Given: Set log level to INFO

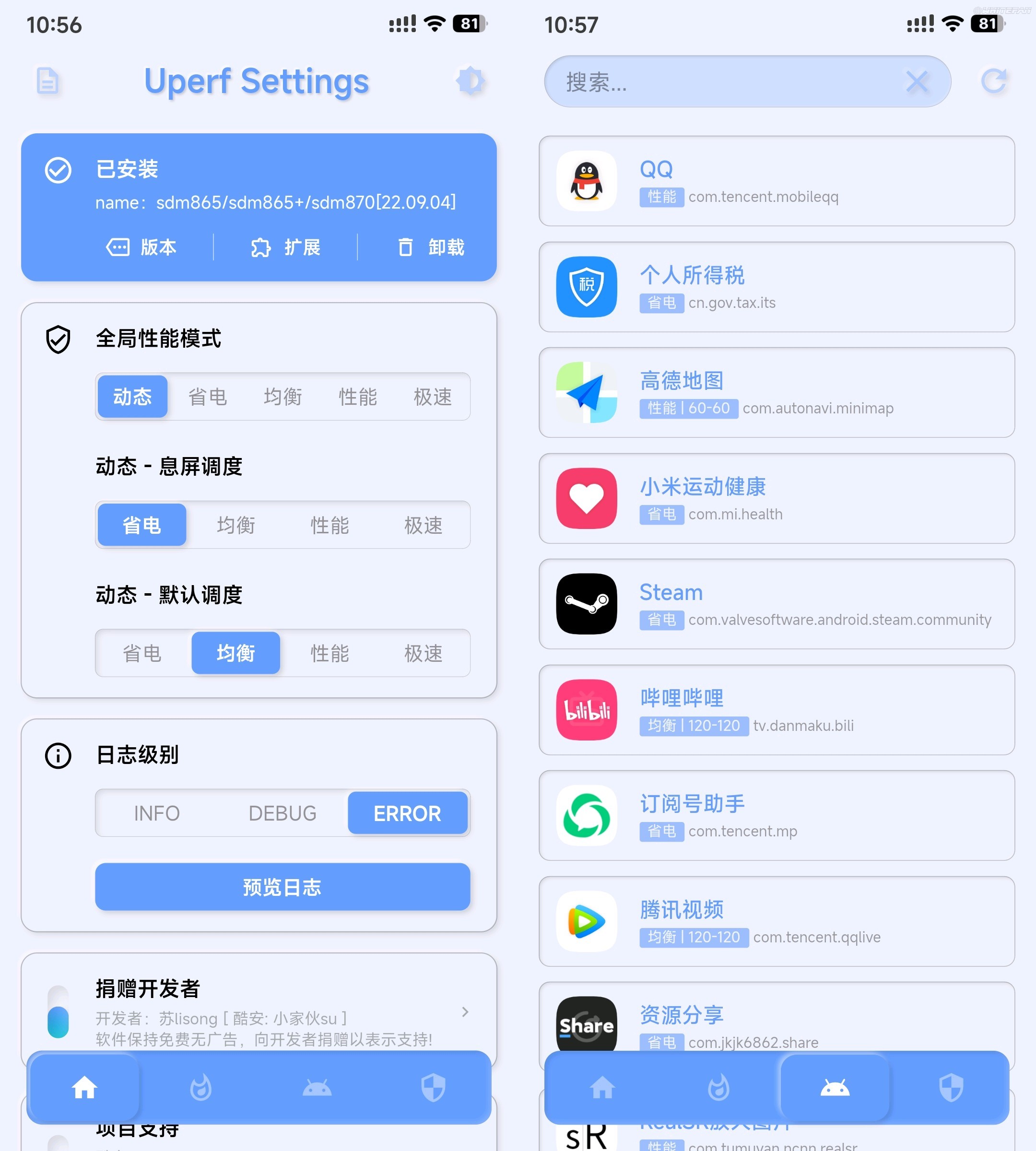Looking at the screenshot, I should [156, 813].
